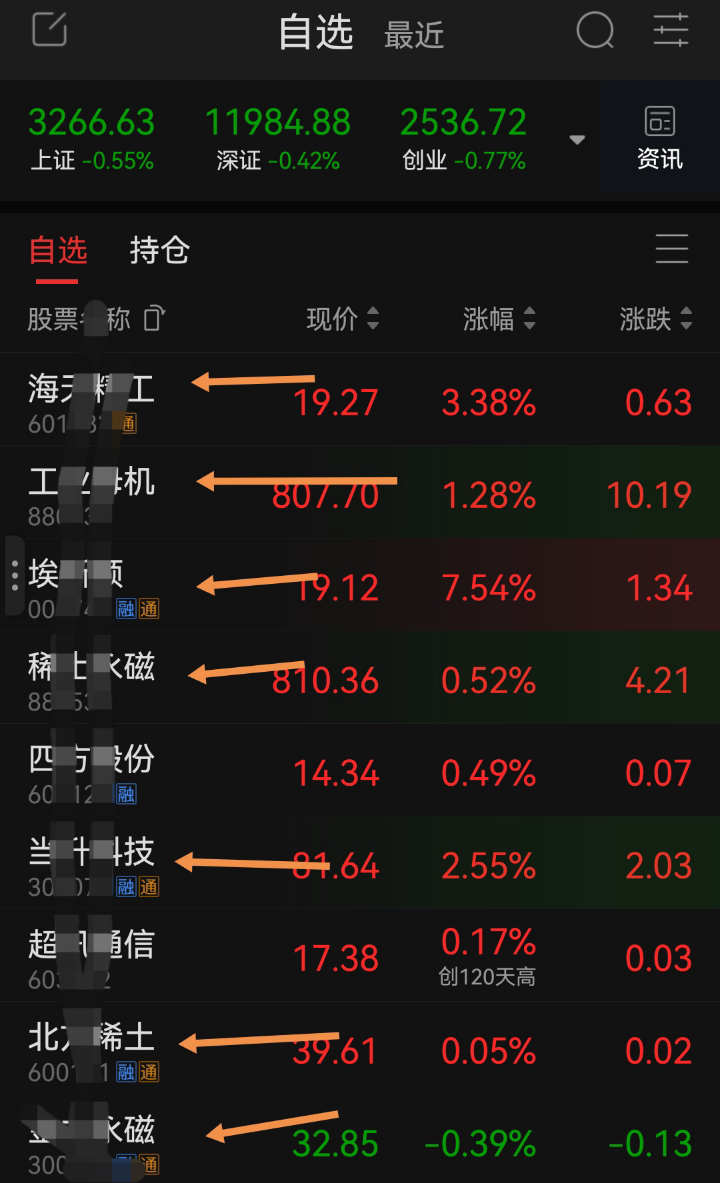Viewport: 720px width, 1183px height.
Task: Open the settings sliders icon
Action: (x=671, y=30)
